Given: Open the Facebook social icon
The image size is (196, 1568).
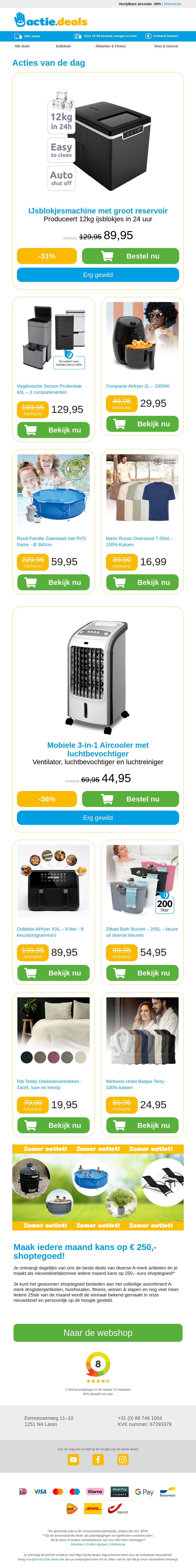Looking at the screenshot, I should tap(98, 1460).
